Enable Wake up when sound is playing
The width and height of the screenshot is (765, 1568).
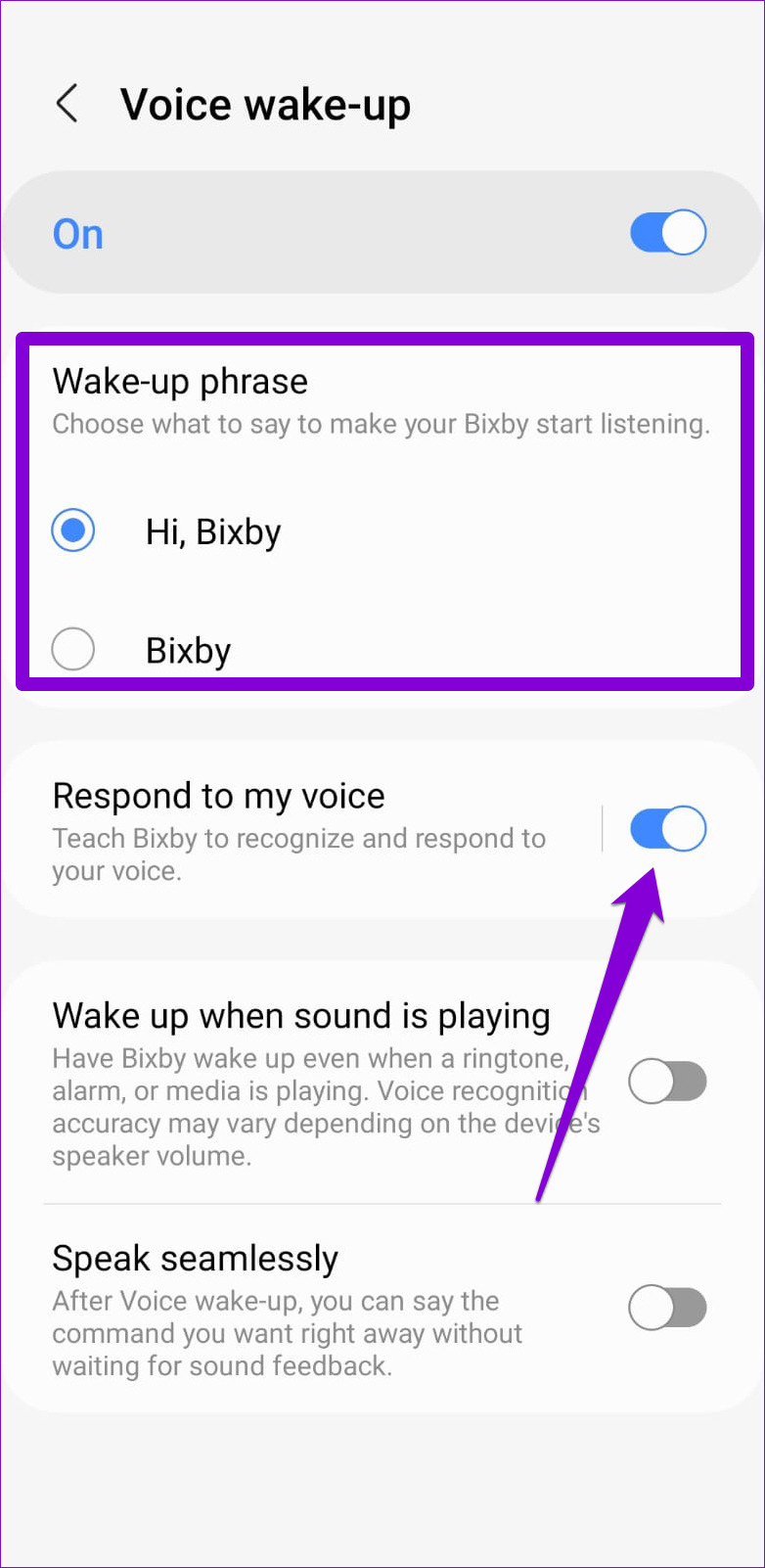point(667,1083)
